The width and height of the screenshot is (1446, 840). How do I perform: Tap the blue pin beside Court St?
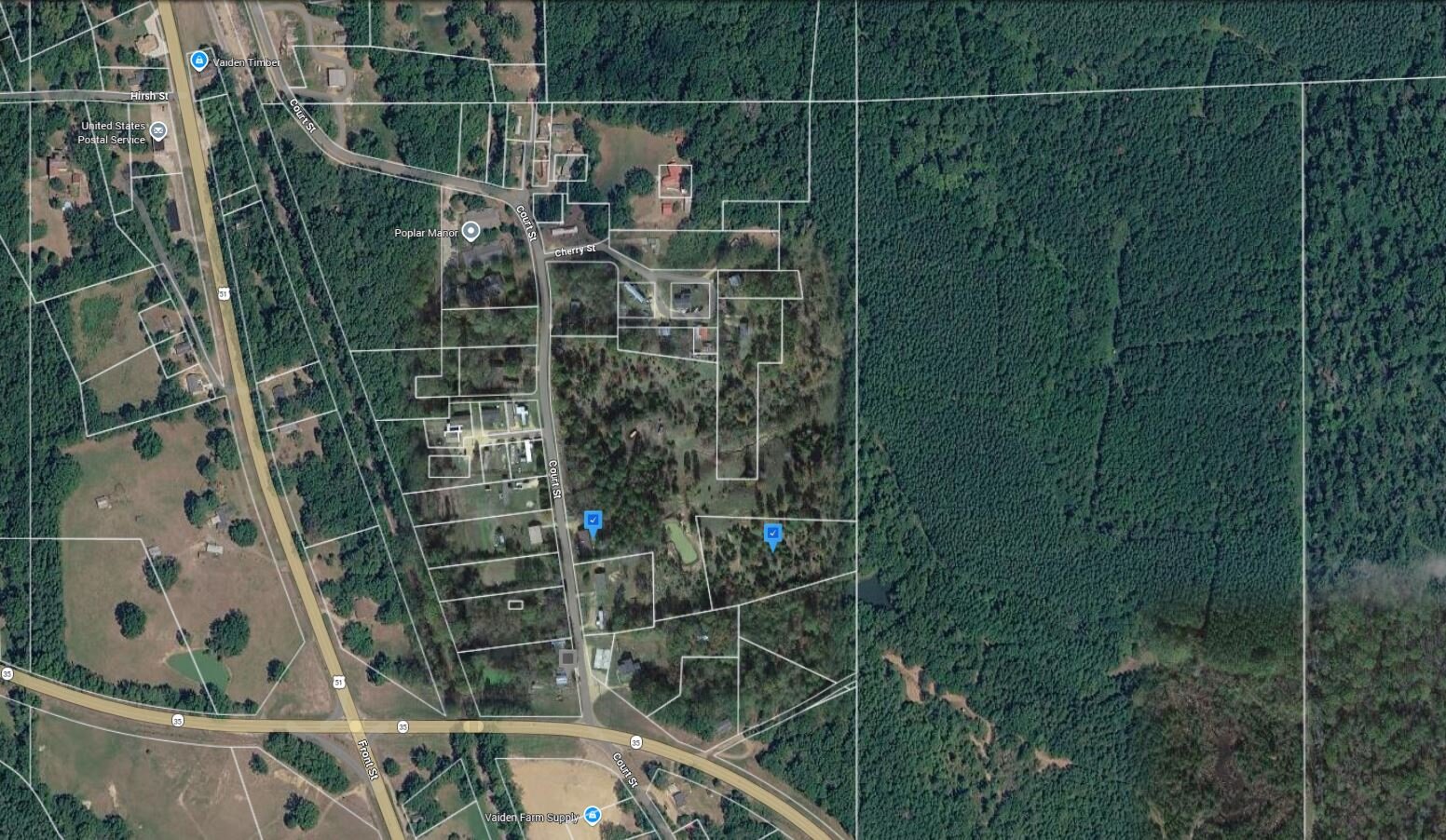[593, 520]
